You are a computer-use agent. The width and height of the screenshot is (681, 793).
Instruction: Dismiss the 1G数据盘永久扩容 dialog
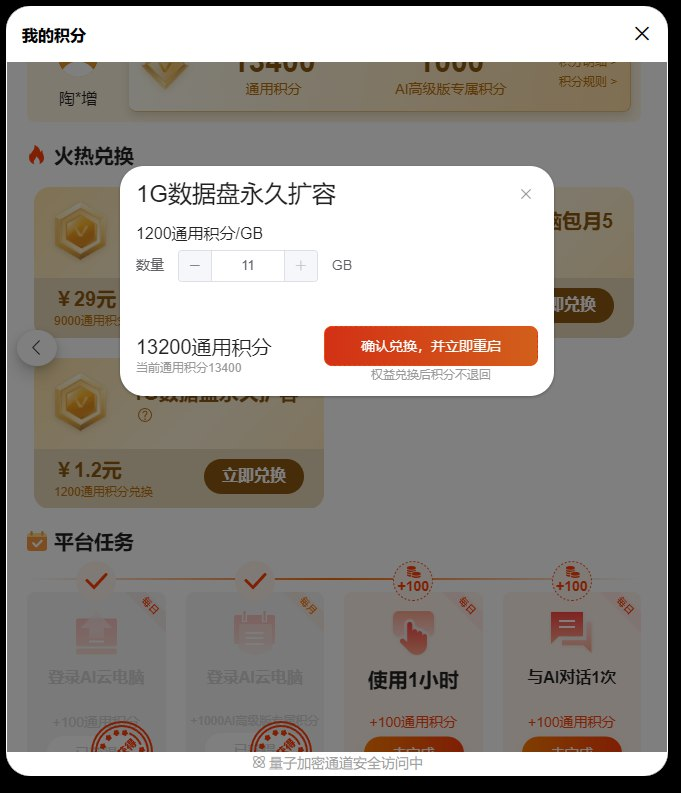point(526,194)
